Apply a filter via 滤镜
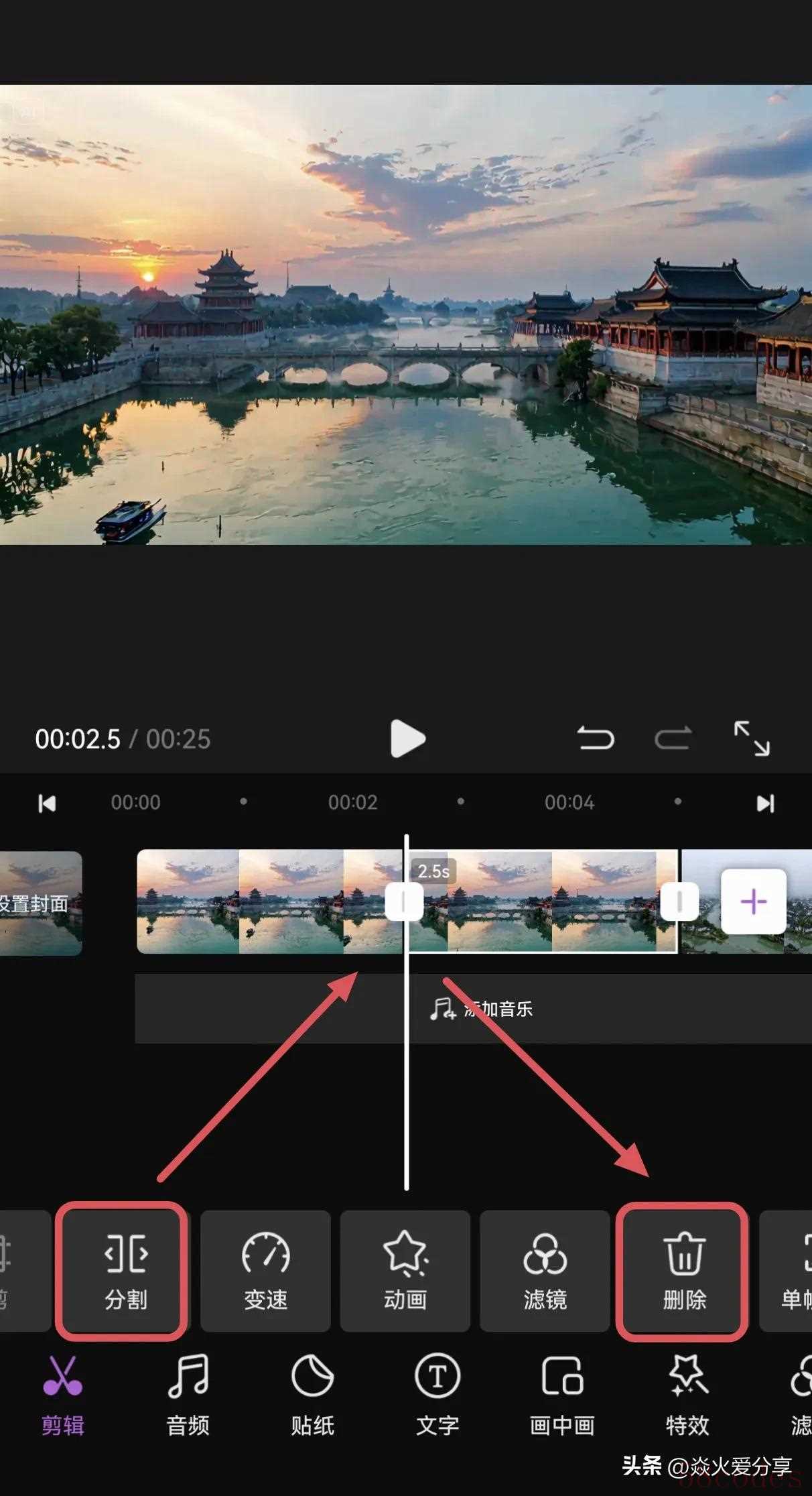Screen dimensions: 812x1496 point(545,1271)
